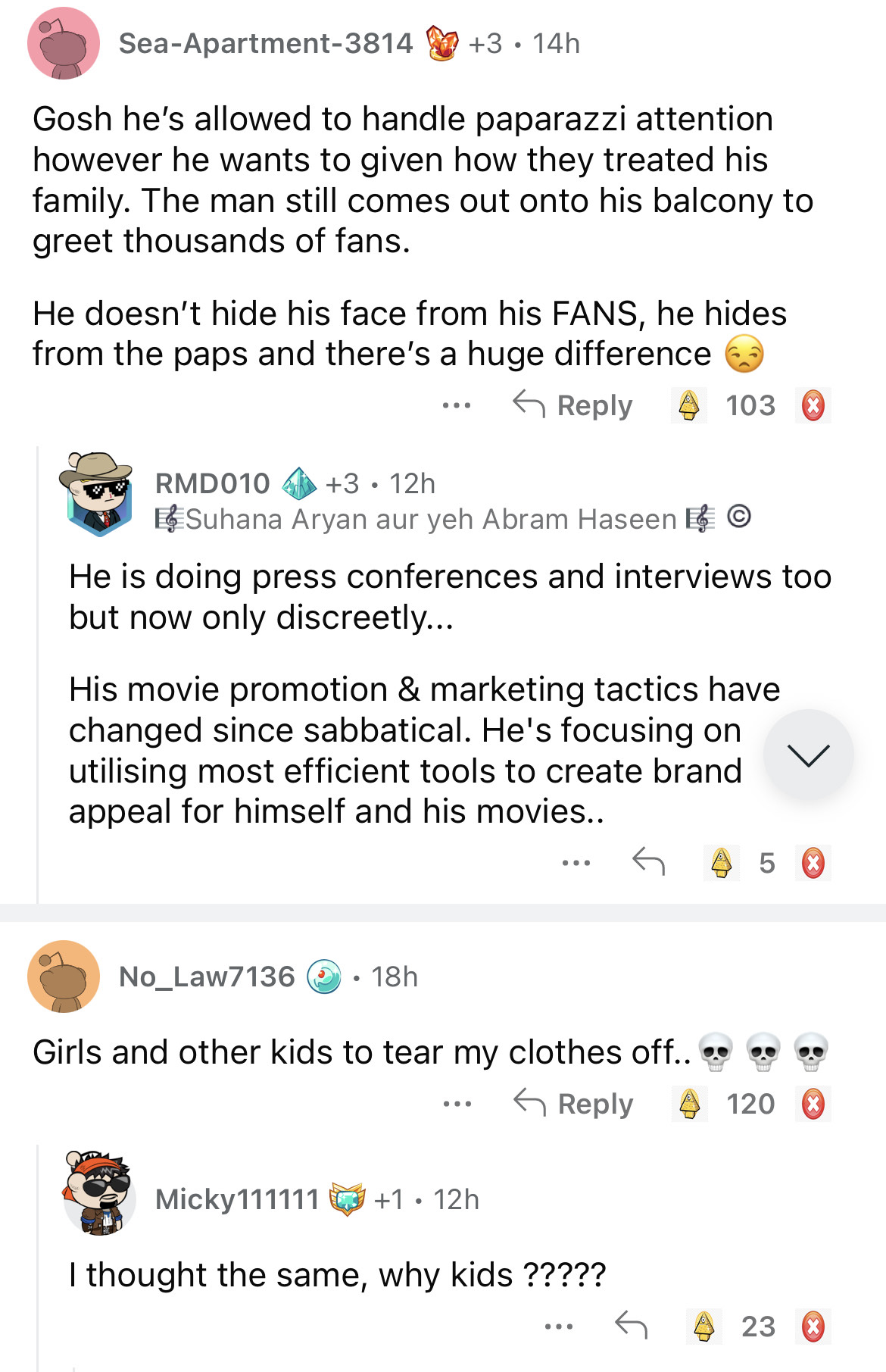Downvote Sea-Apartment-3814's comment
This screenshot has width=886, height=1372.
[813, 405]
